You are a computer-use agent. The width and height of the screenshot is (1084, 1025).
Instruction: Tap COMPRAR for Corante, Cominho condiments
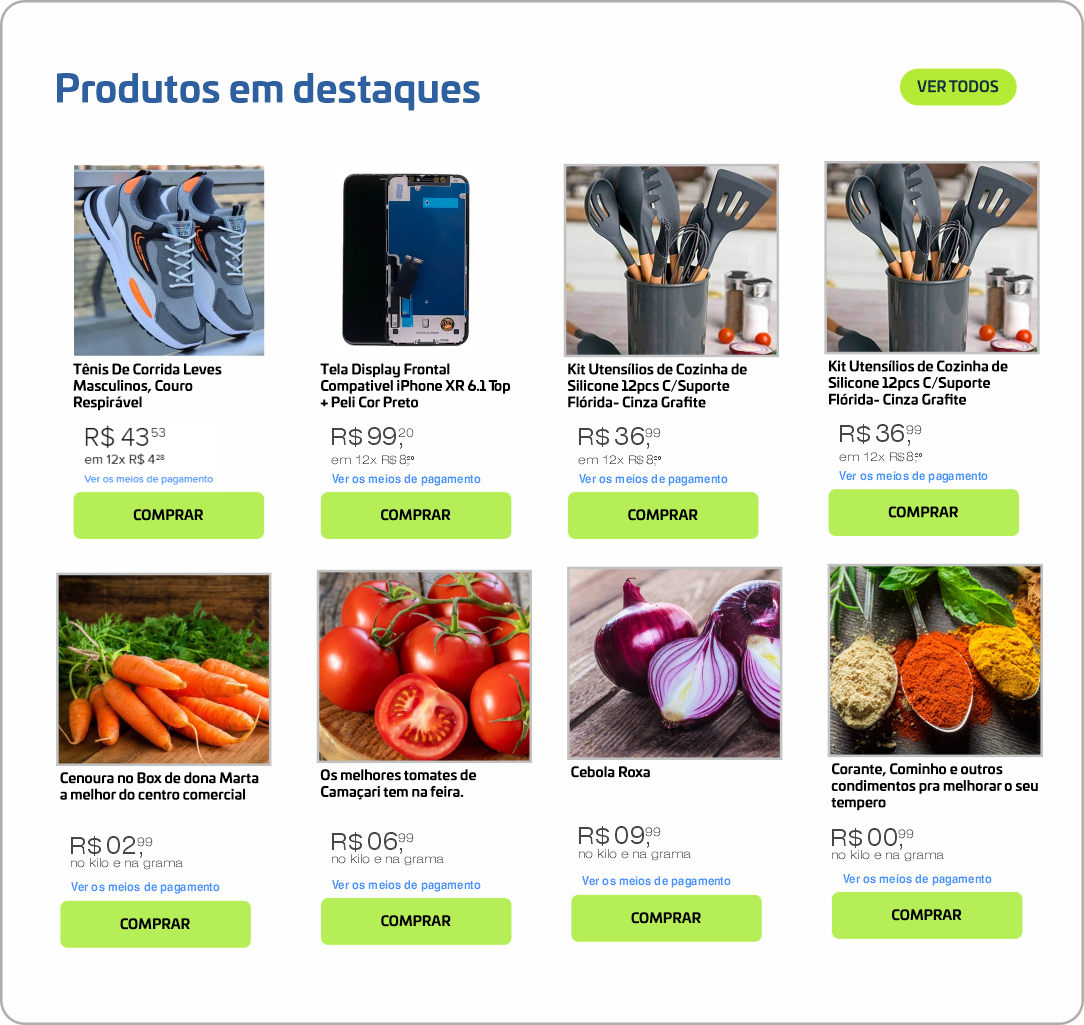(926, 915)
